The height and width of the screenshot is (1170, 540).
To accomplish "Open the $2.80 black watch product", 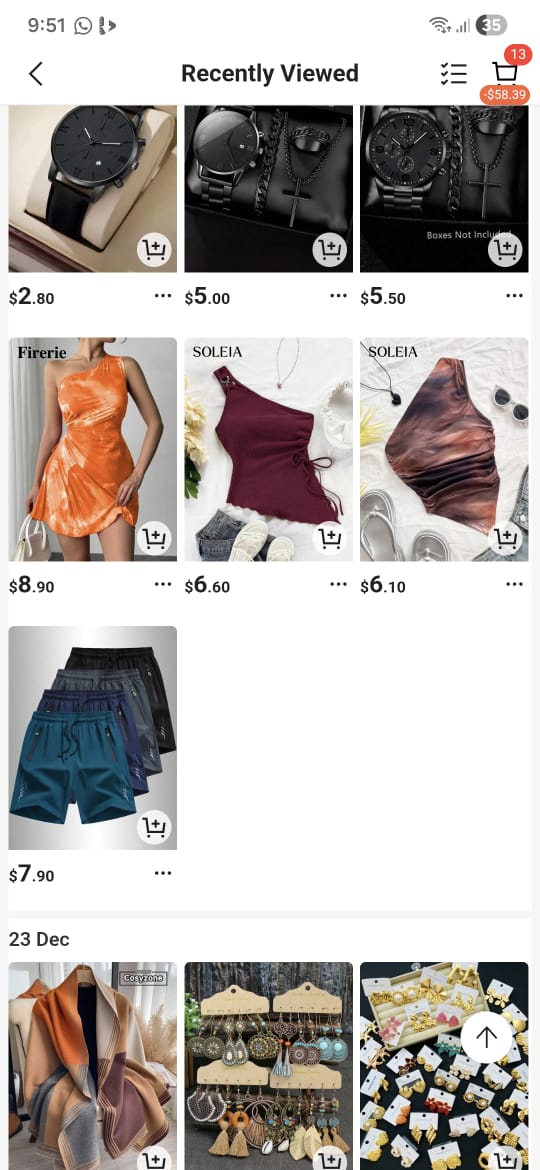I will point(92,189).
